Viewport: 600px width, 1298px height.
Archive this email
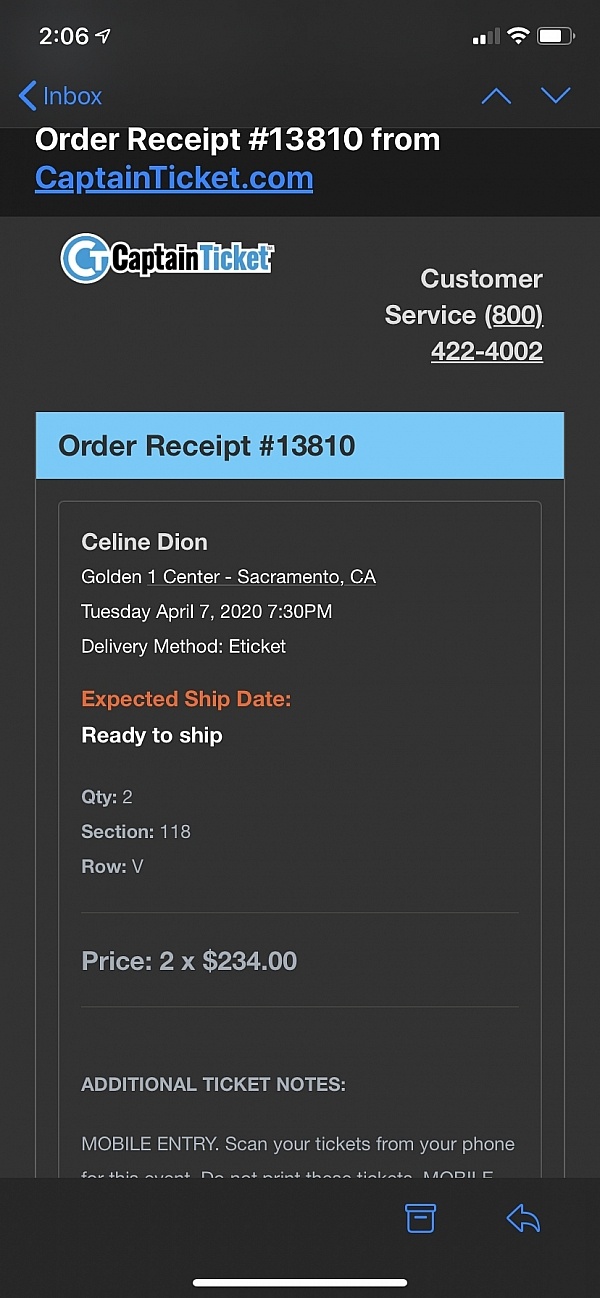[x=420, y=1217]
